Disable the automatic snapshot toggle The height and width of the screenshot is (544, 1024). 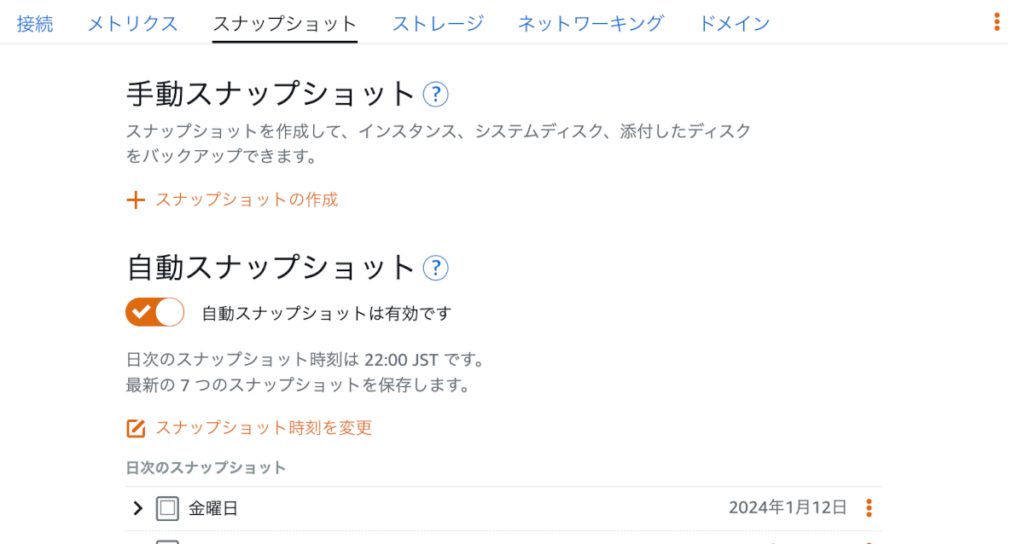(x=155, y=313)
